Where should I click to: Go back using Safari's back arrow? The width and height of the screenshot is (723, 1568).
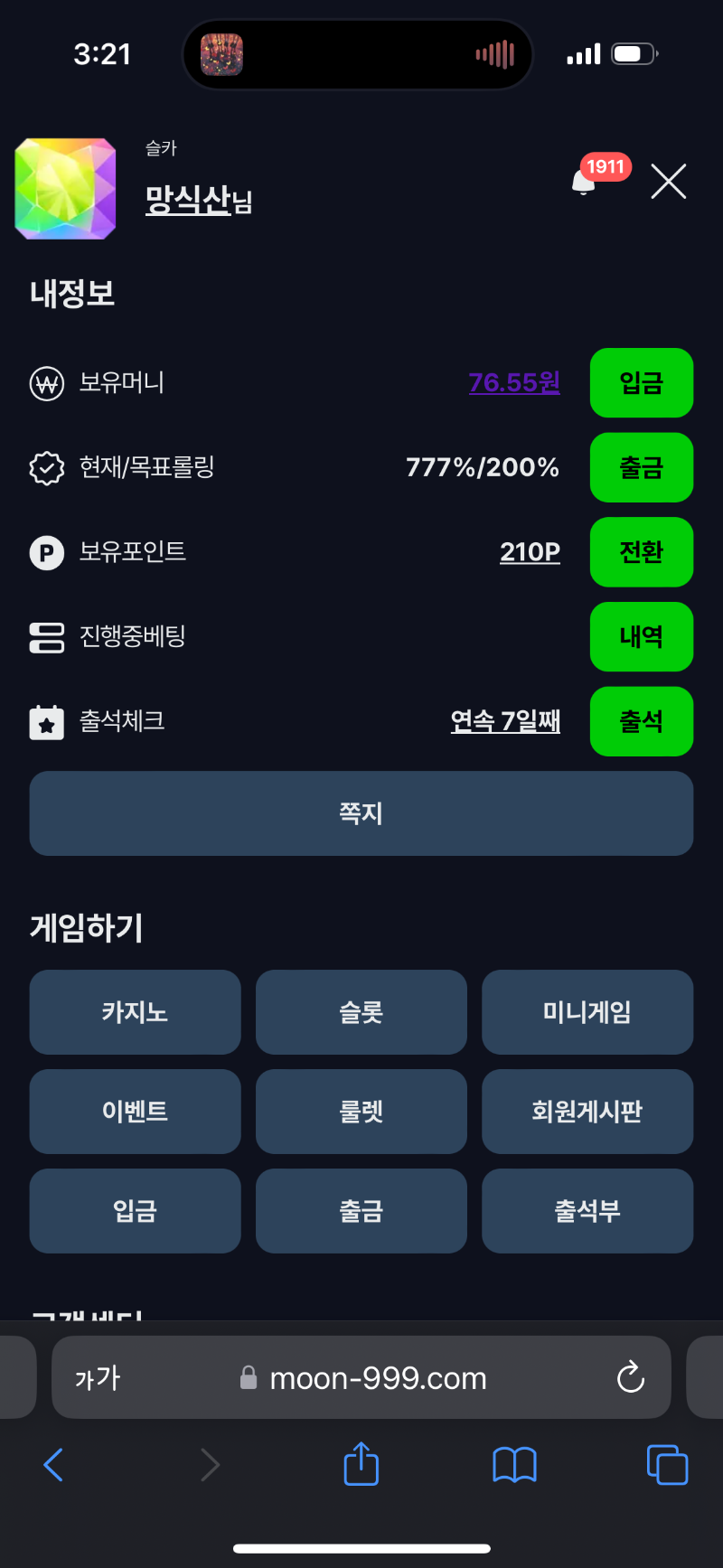54,1464
